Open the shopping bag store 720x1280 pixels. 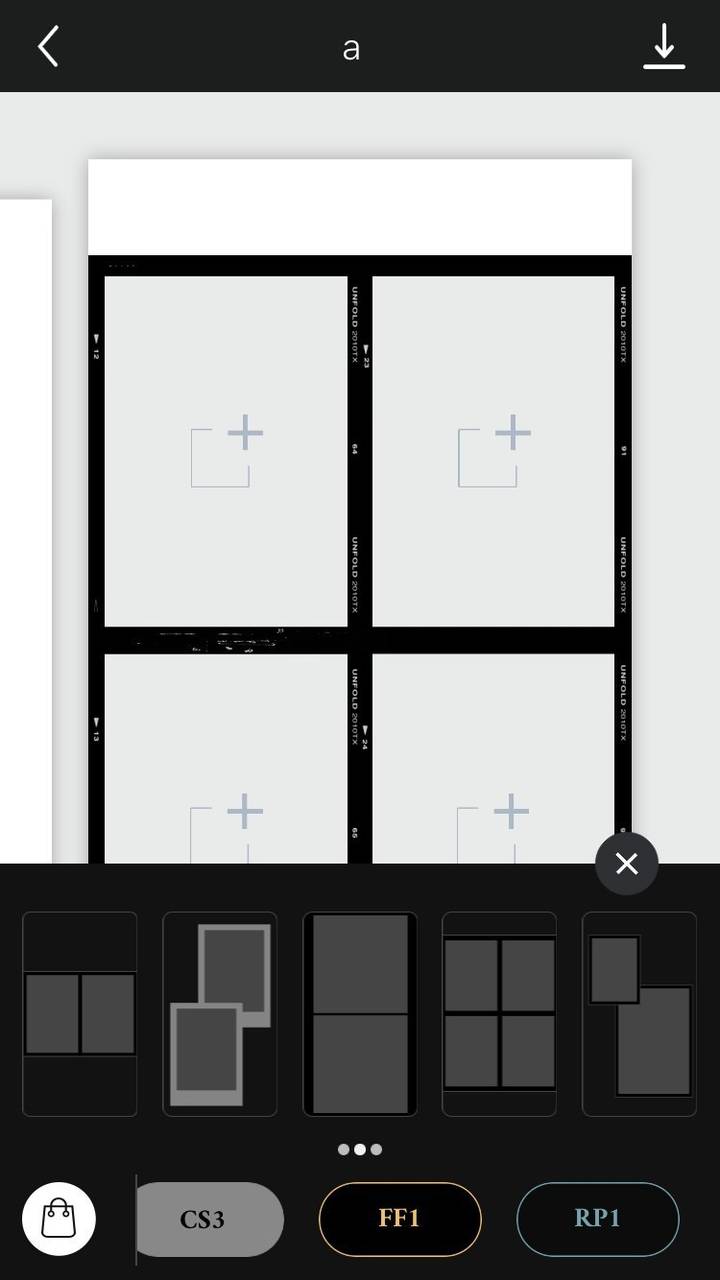[59, 1219]
